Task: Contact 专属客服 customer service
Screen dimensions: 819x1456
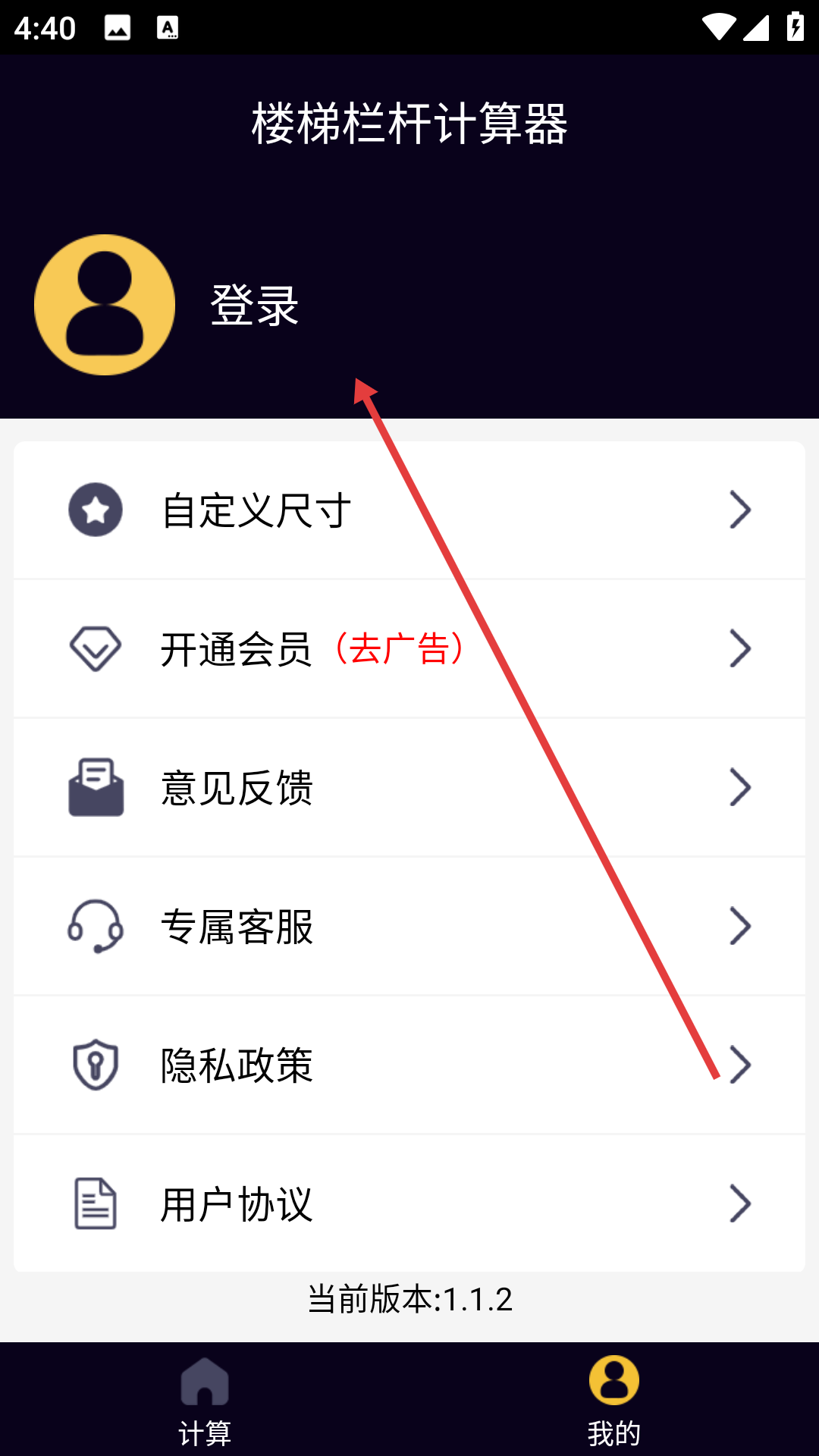Action: pos(409,926)
